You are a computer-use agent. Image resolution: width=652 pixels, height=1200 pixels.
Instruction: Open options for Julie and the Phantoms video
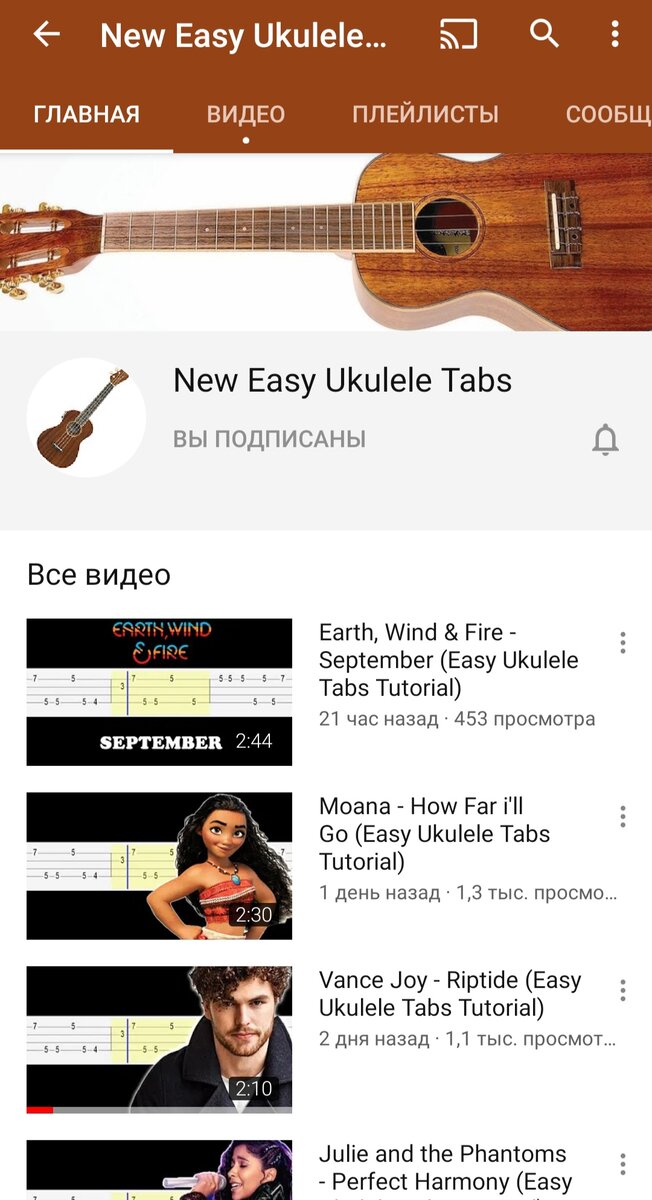622,1164
